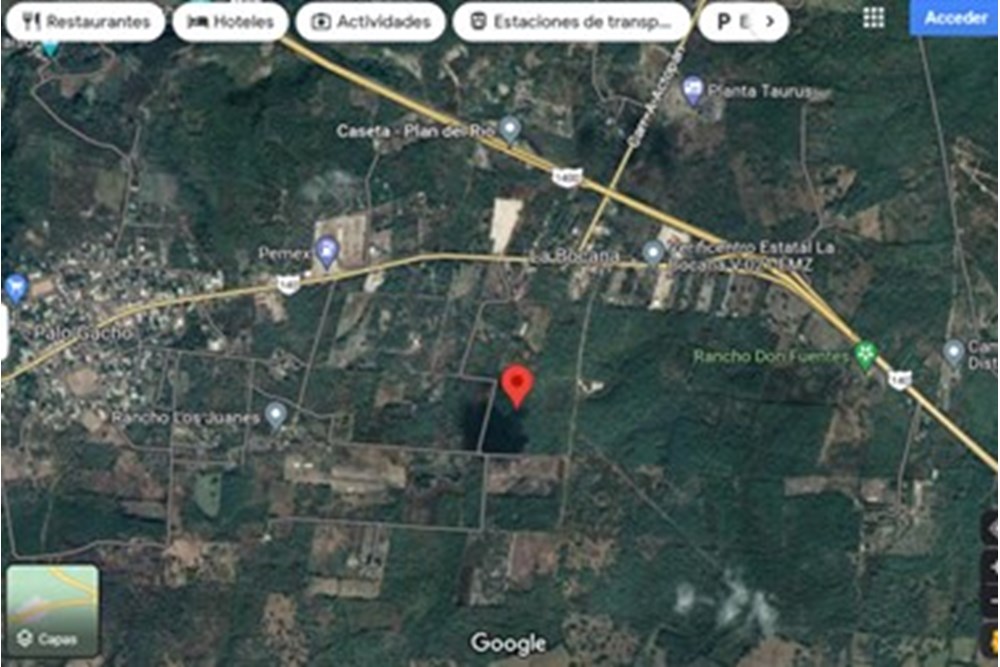Image resolution: width=1000 pixels, height=667 pixels.
Task: Select the Restaurantes chip
Action: pos(84,22)
